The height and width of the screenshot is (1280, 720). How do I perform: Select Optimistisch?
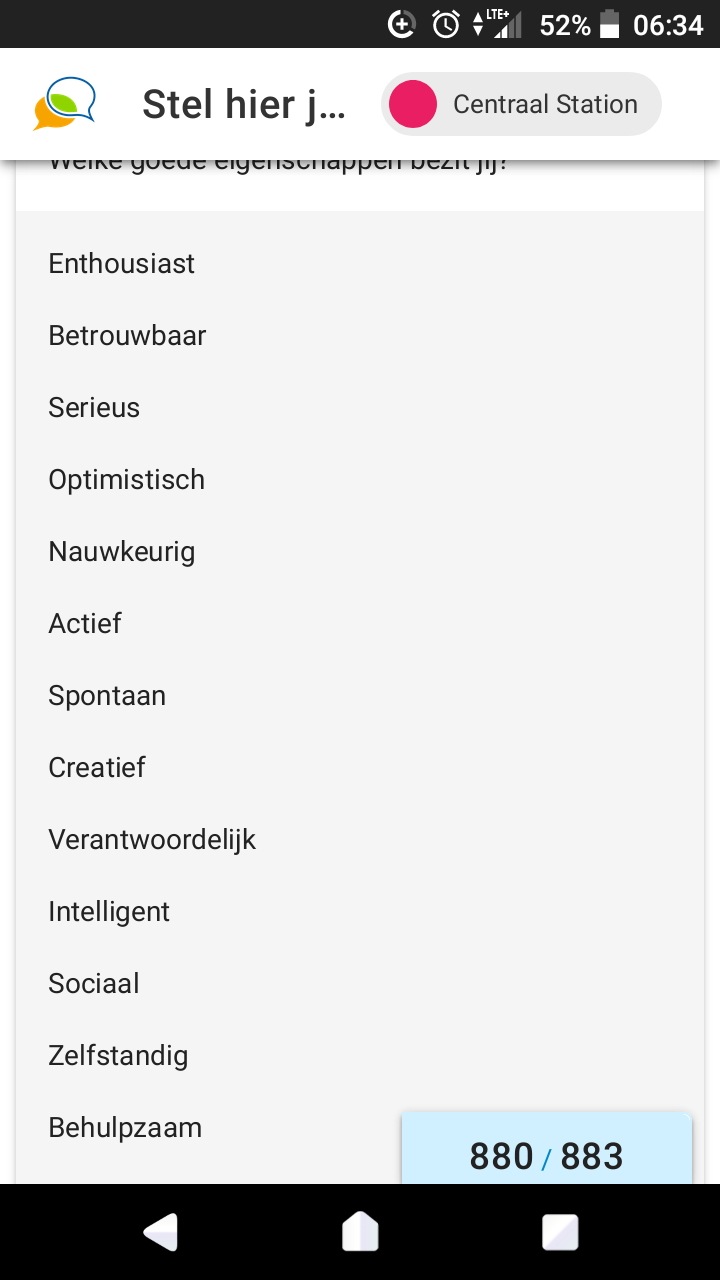tap(360, 480)
